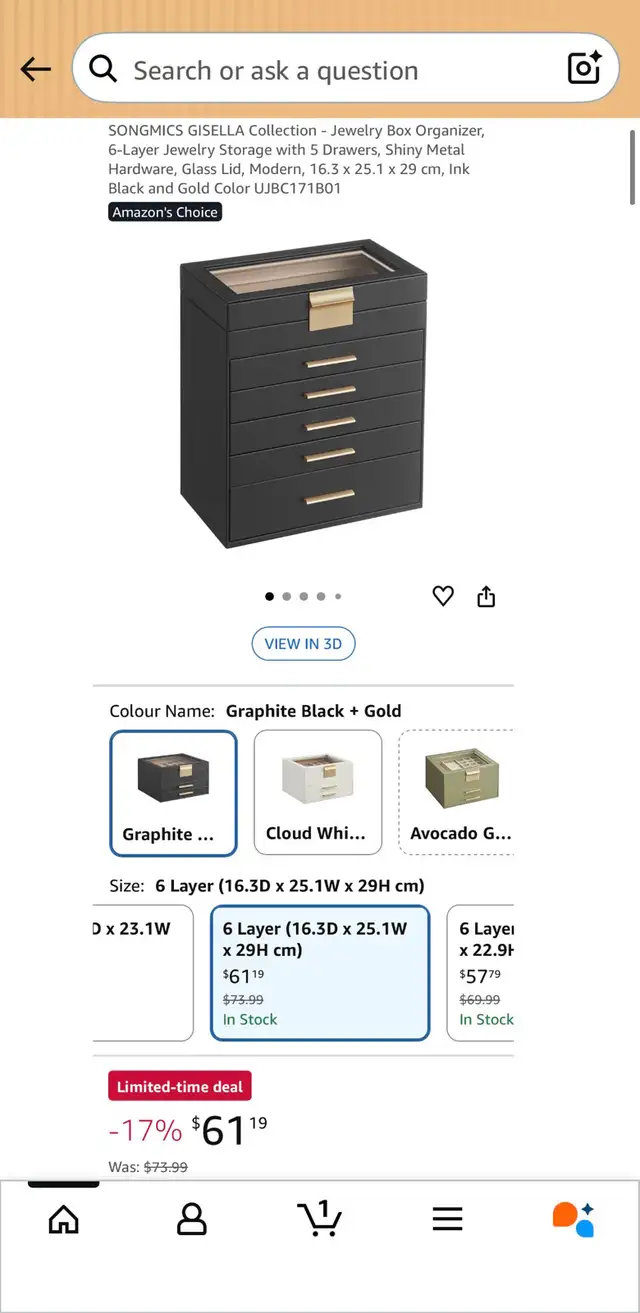The width and height of the screenshot is (640, 1313).
Task: Open camera lens search icon
Action: (x=585, y=68)
